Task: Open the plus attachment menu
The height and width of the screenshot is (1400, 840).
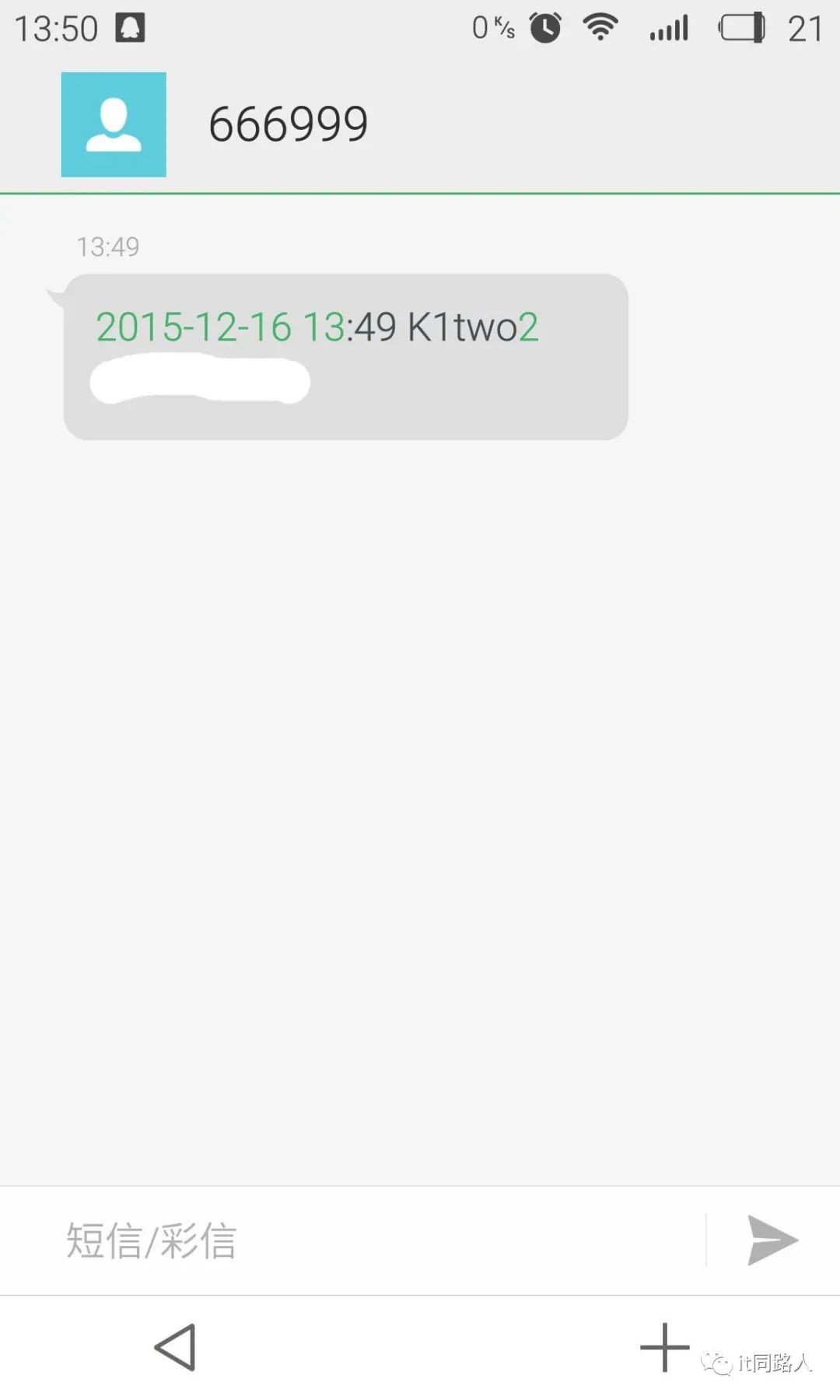Action: pyautogui.click(x=664, y=1347)
